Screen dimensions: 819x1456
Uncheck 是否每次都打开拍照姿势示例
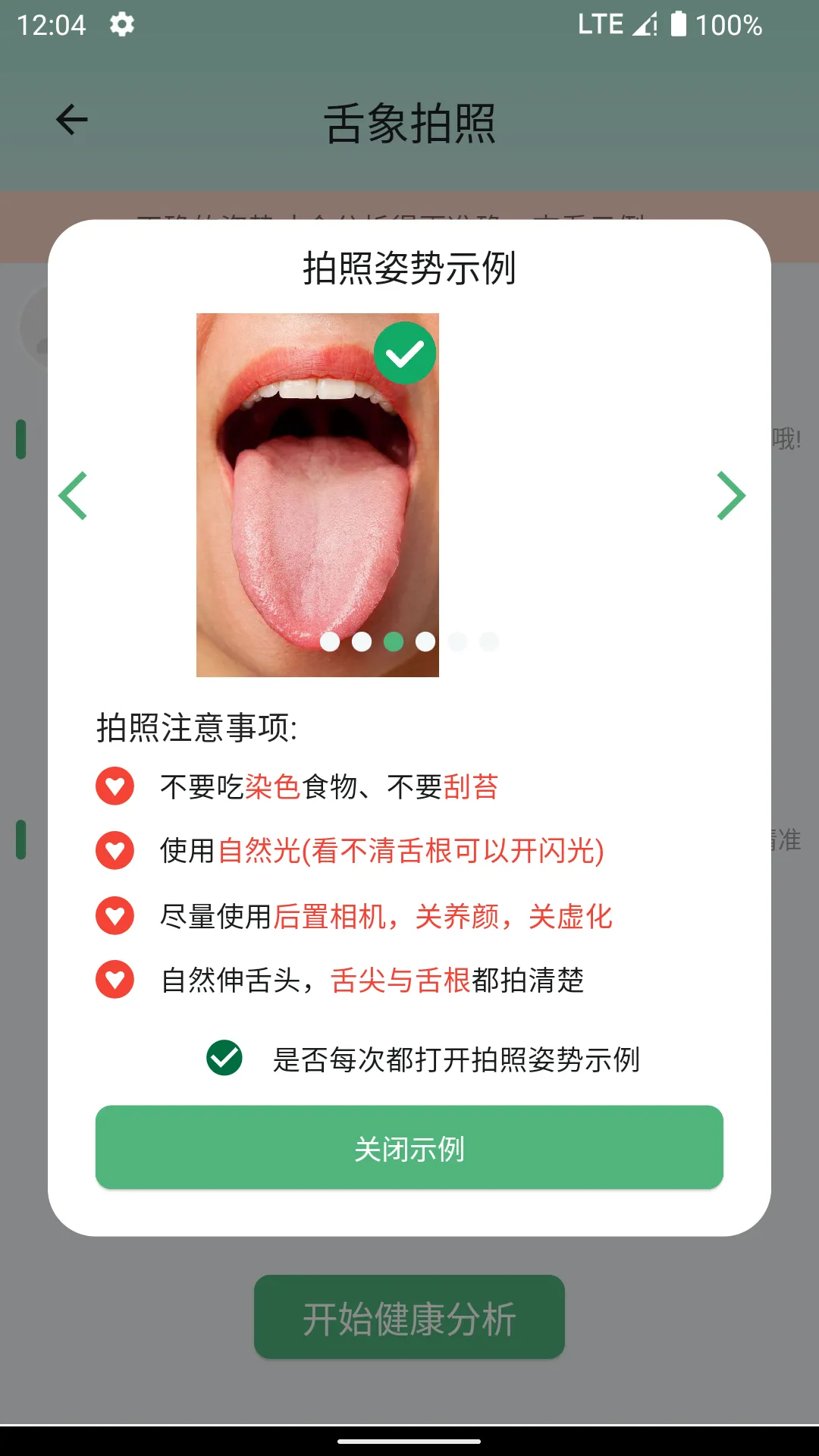224,1058
